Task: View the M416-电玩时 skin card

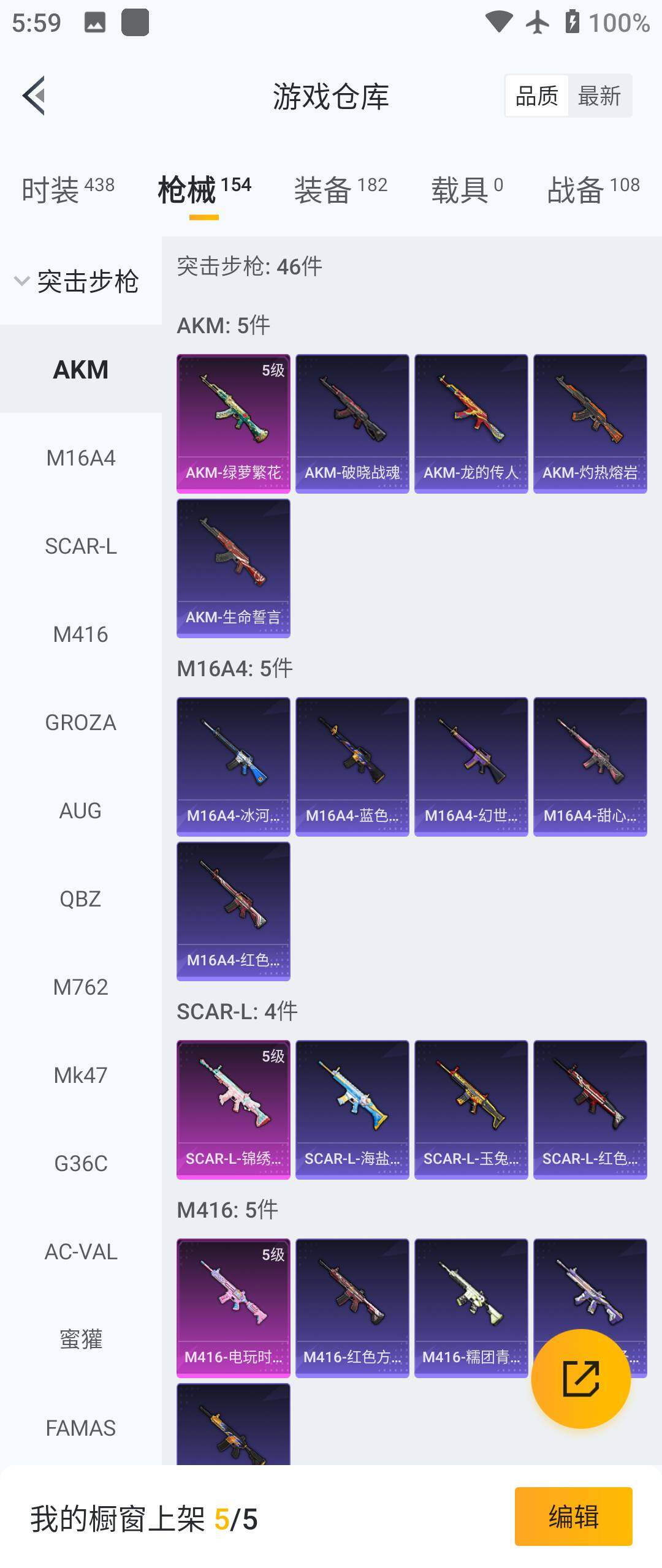Action: 233,1308
